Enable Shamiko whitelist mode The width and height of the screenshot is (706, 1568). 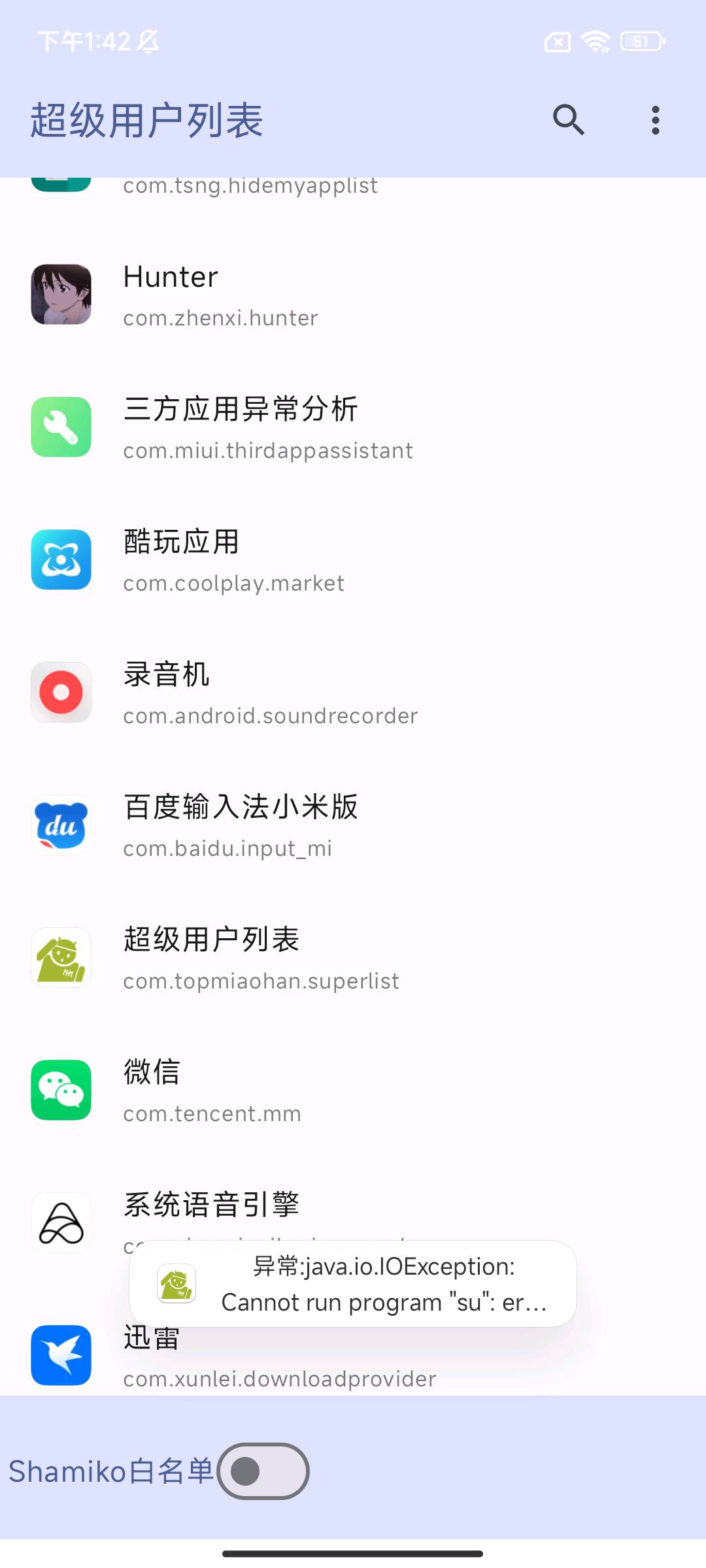pos(262,1471)
